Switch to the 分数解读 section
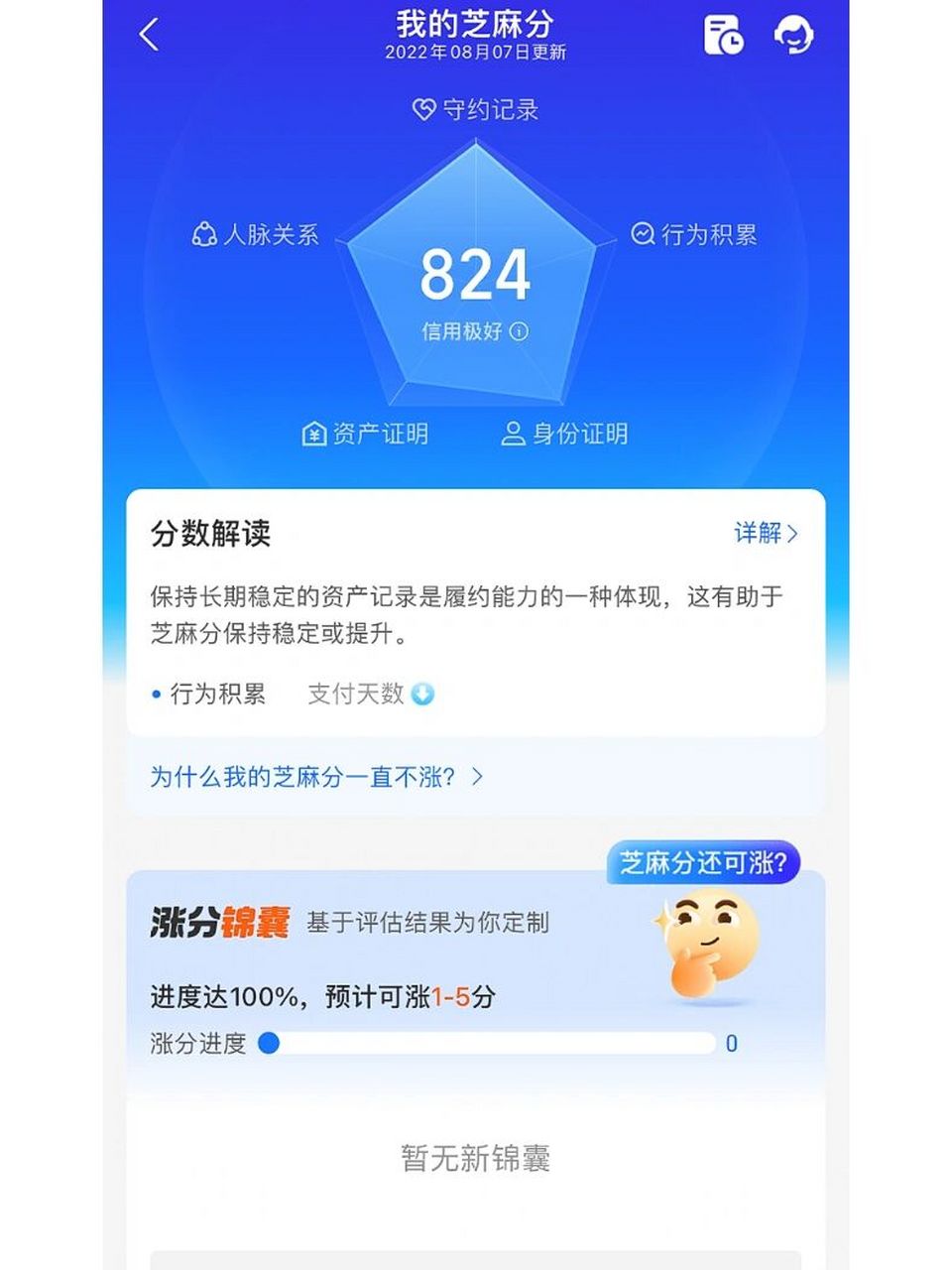Viewport: 952px width, 1270px height. point(209,533)
